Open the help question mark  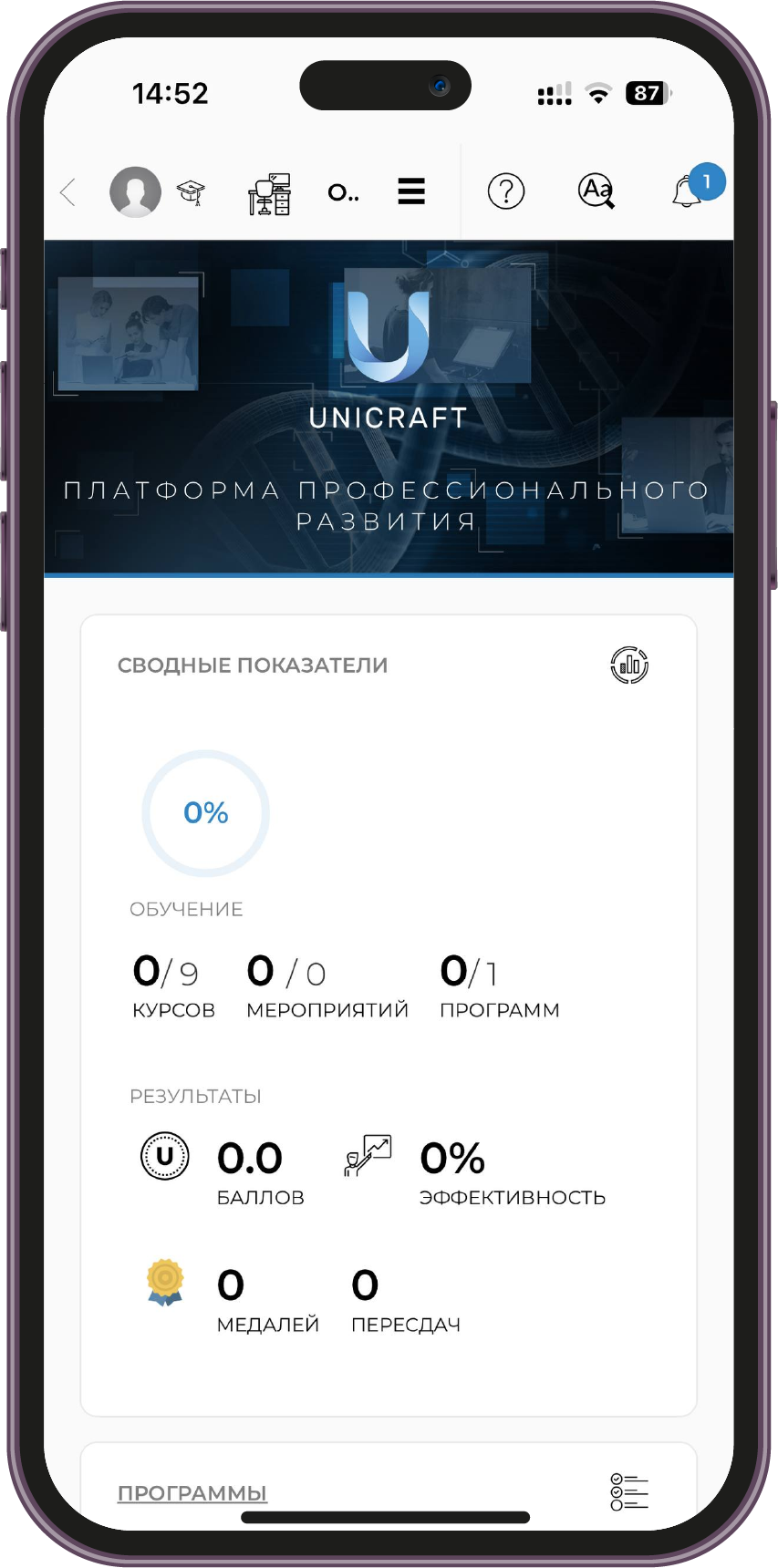[x=506, y=191]
